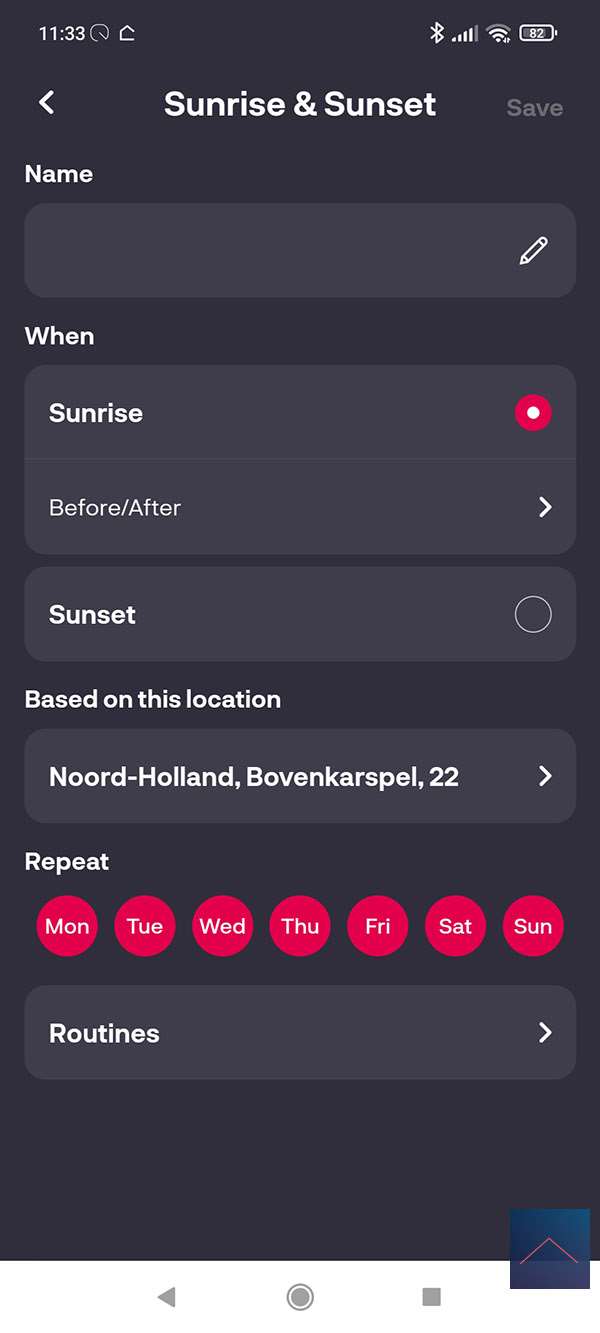This screenshot has width=600, height=1333.
Task: Tap the system home button
Action: [300, 1297]
